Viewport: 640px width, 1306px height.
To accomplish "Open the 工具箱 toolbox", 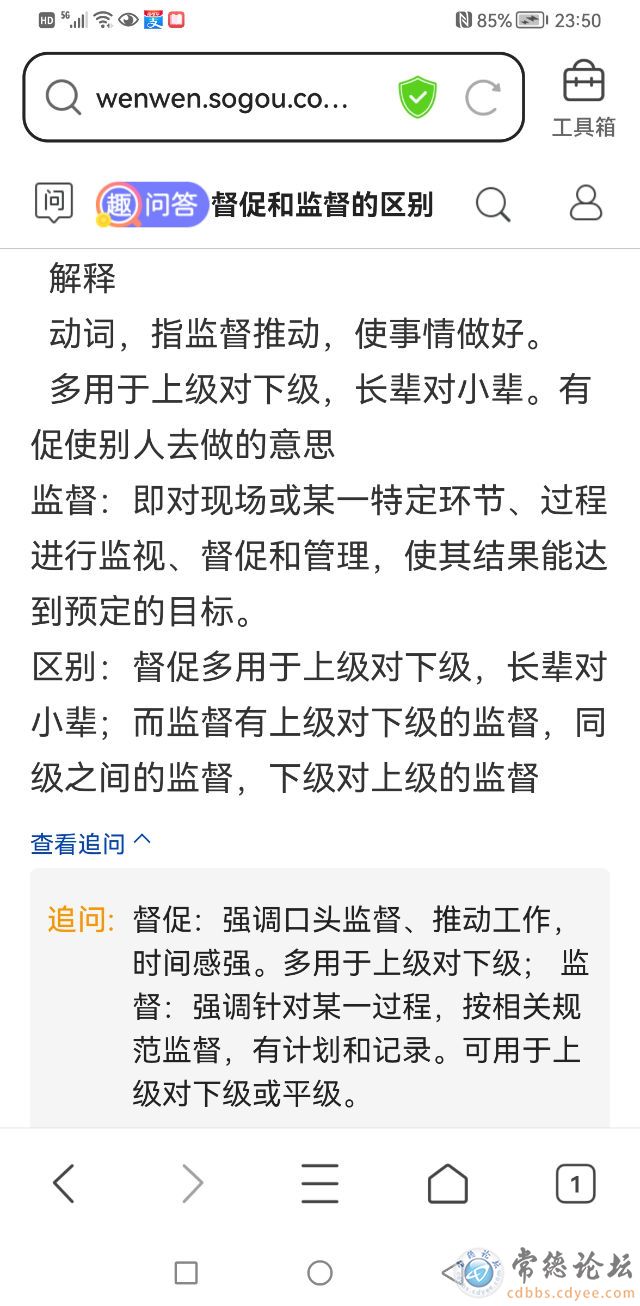I will (x=584, y=98).
